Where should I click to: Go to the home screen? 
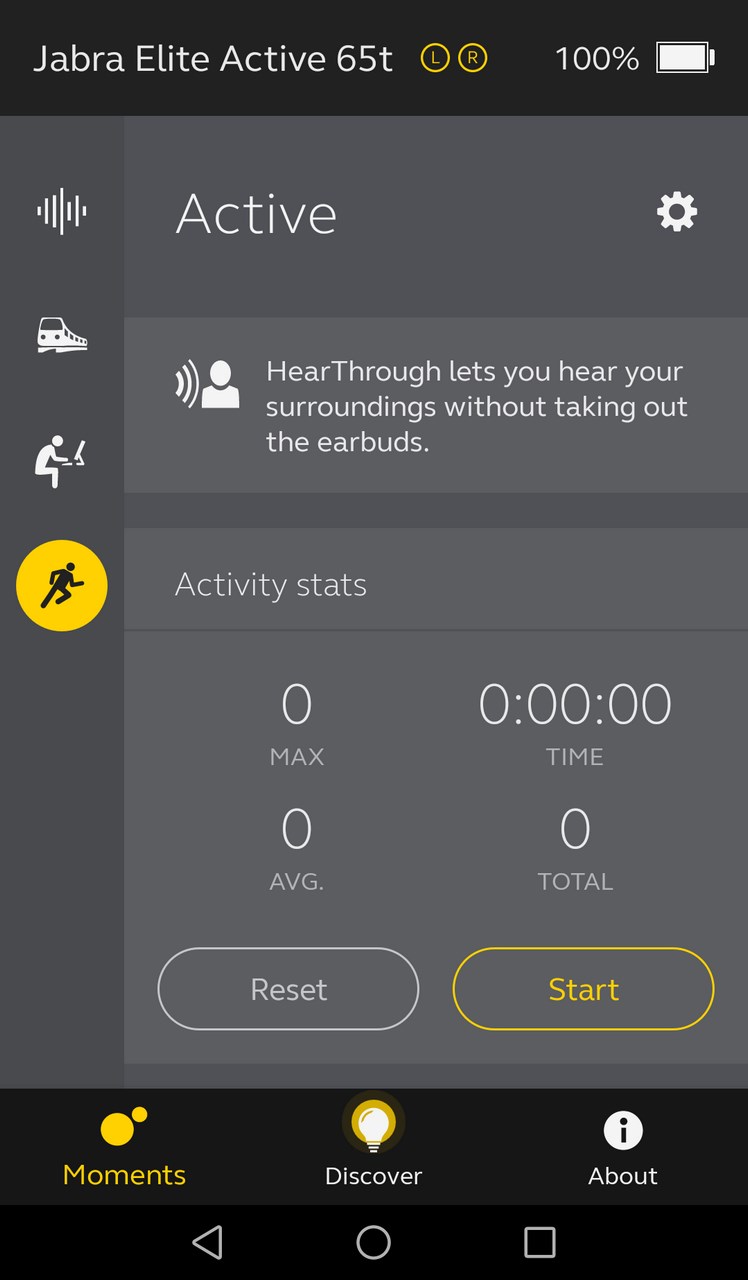(374, 1242)
